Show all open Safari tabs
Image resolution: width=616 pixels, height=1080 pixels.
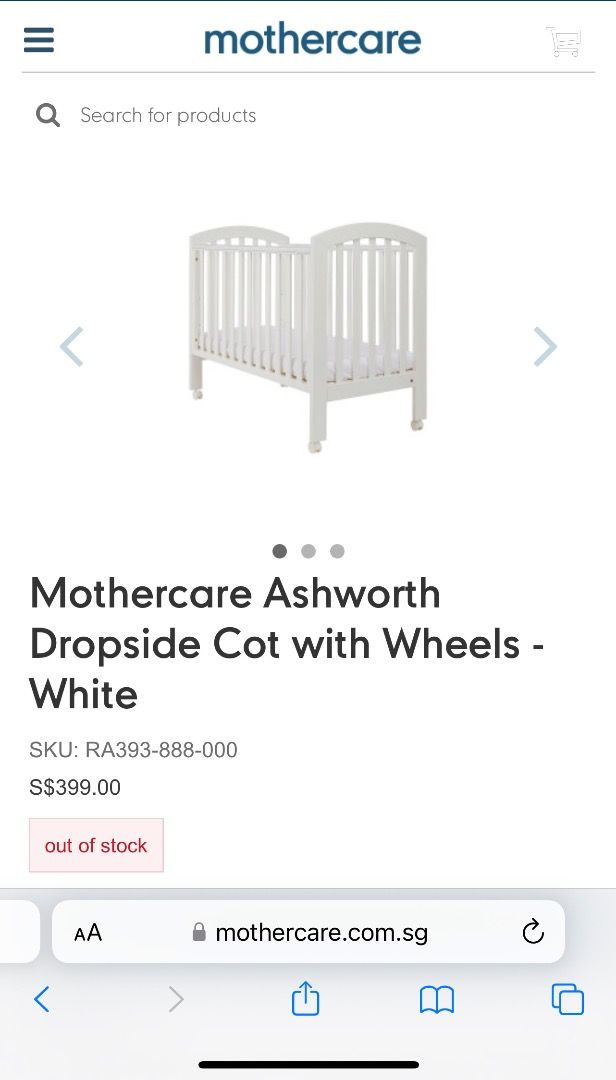click(567, 998)
